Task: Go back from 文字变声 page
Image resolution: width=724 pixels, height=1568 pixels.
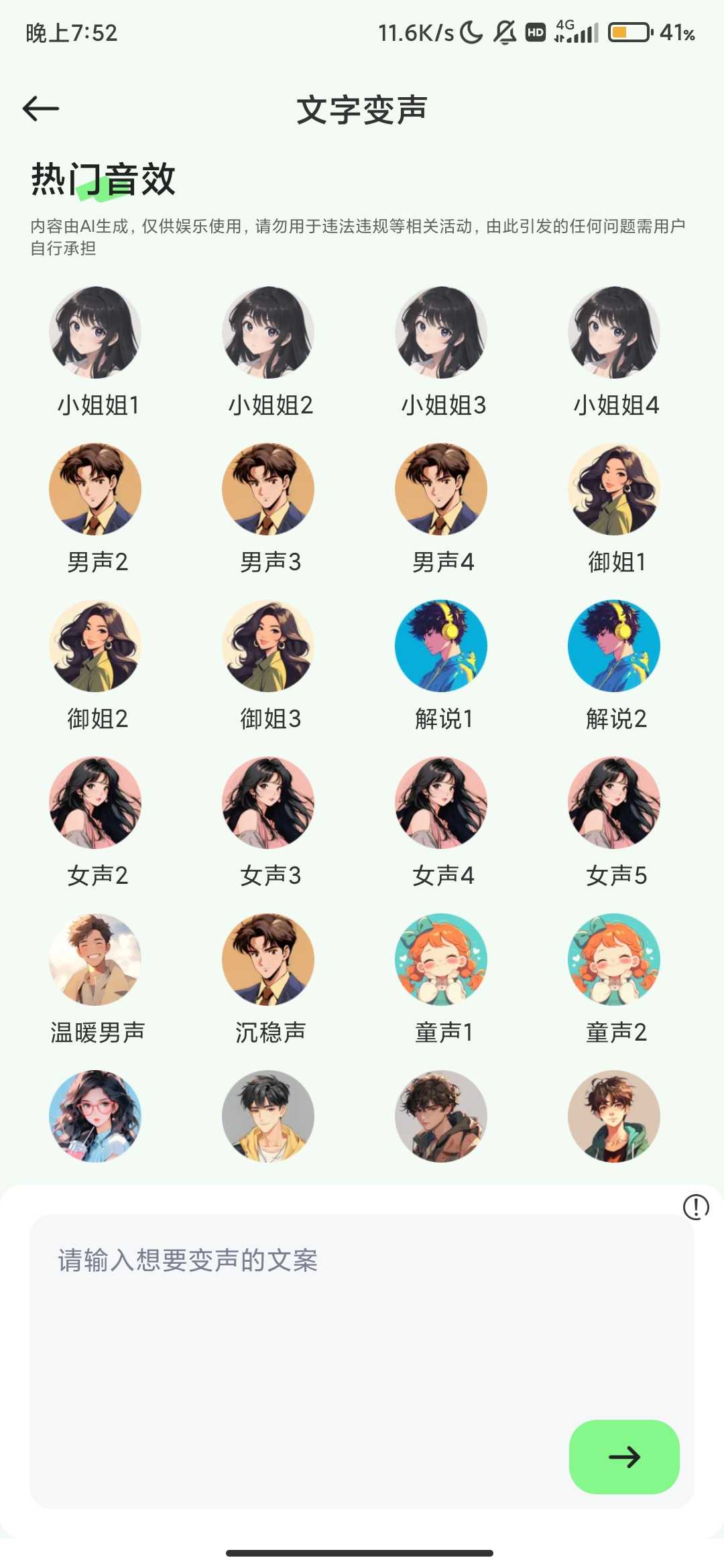Action: click(41, 109)
